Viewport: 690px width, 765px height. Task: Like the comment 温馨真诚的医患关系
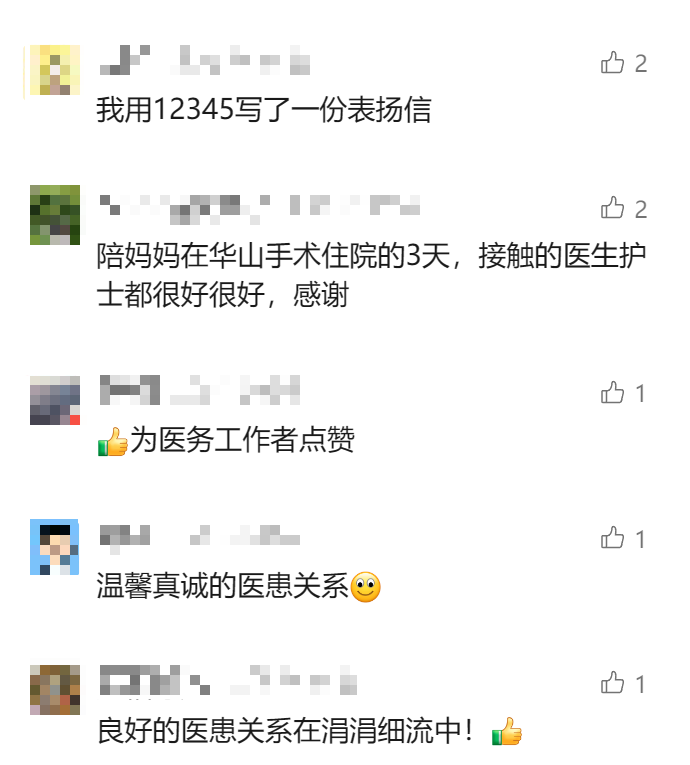click(x=613, y=539)
